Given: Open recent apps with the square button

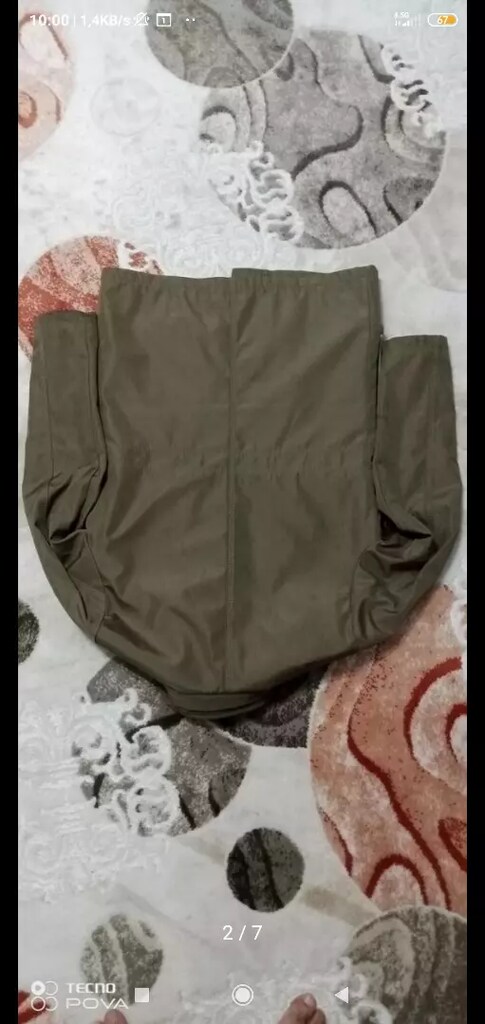Looking at the screenshot, I should coord(142,995).
